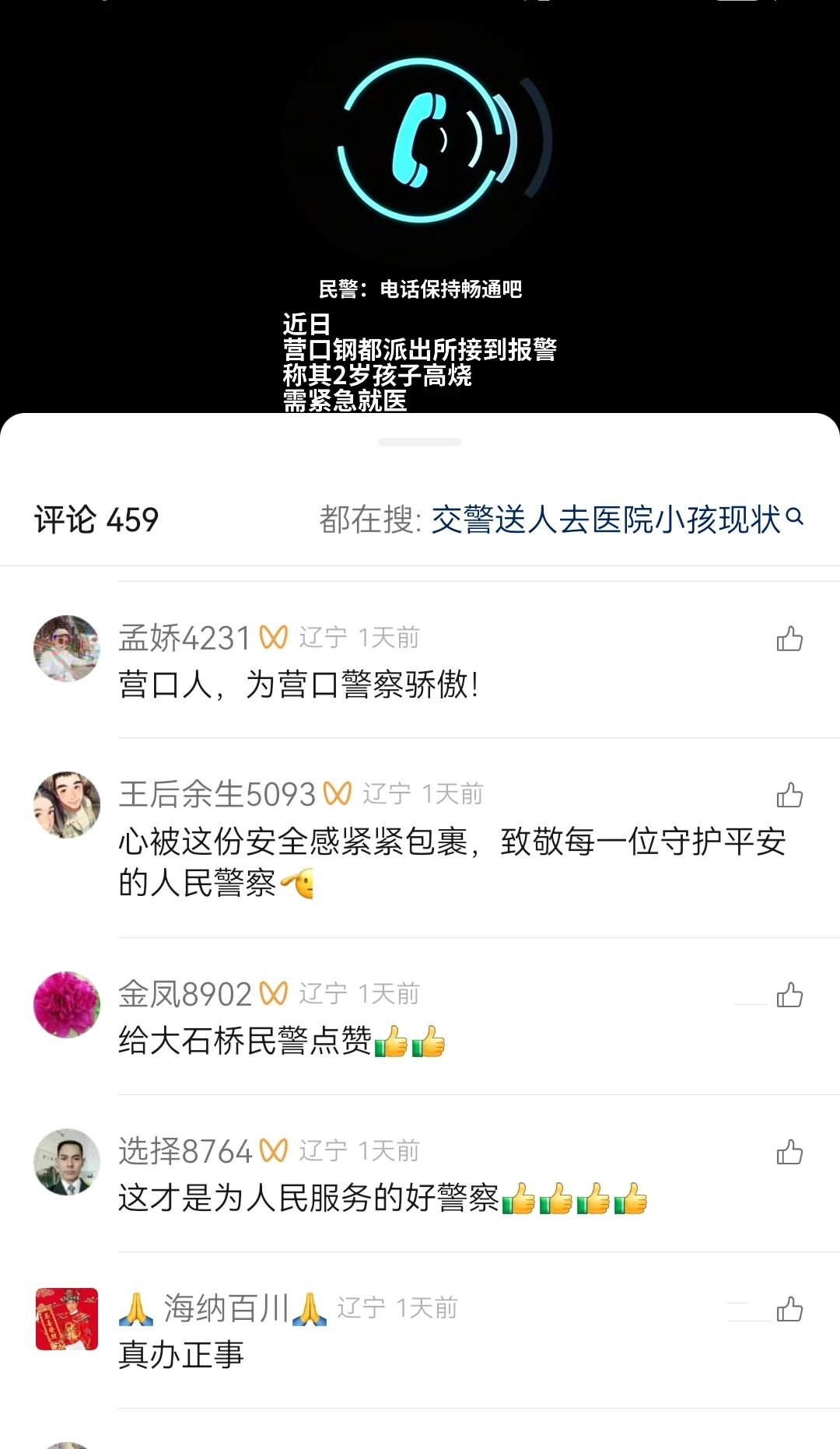Open 孟娇4231's profile avatar
The height and width of the screenshot is (1449, 840).
(x=67, y=649)
